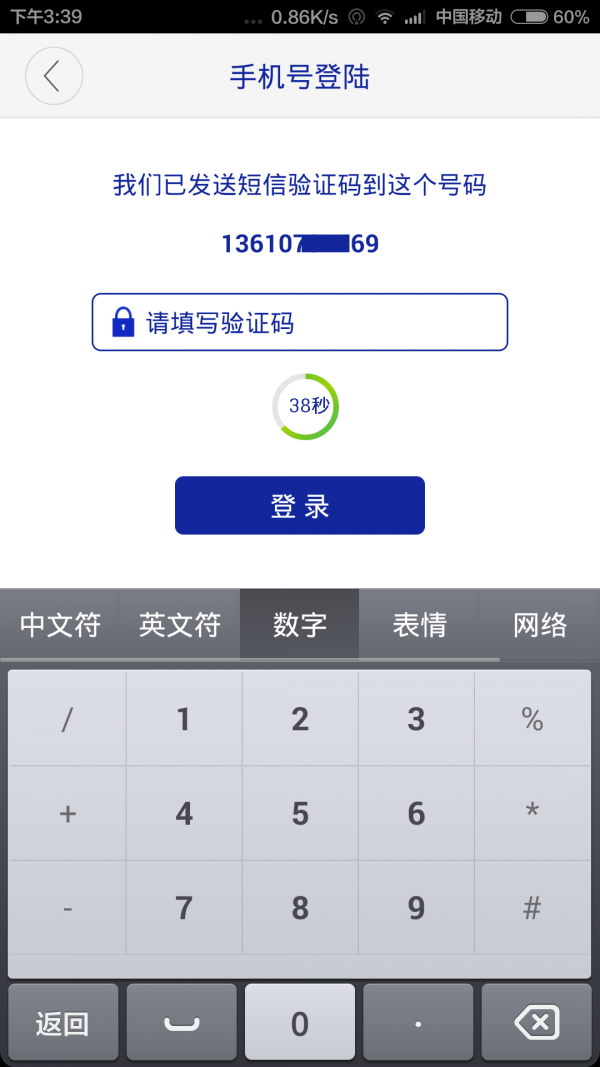Screen dimensions: 600x1067
Task: Tap the verification code input field
Action: click(300, 322)
